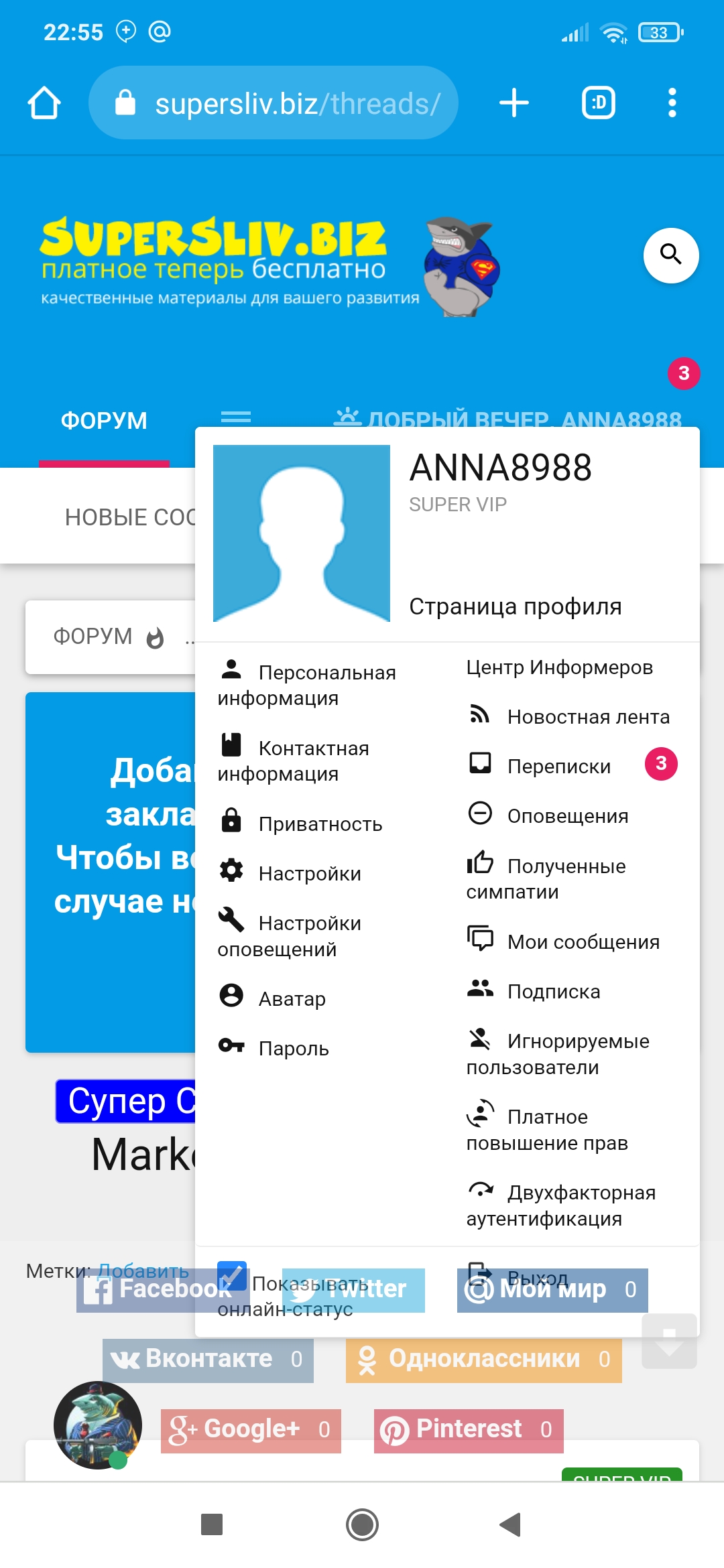Uncheck Показывать онлайн-статус checkbox
The width and height of the screenshot is (724, 1568).
(x=232, y=1275)
